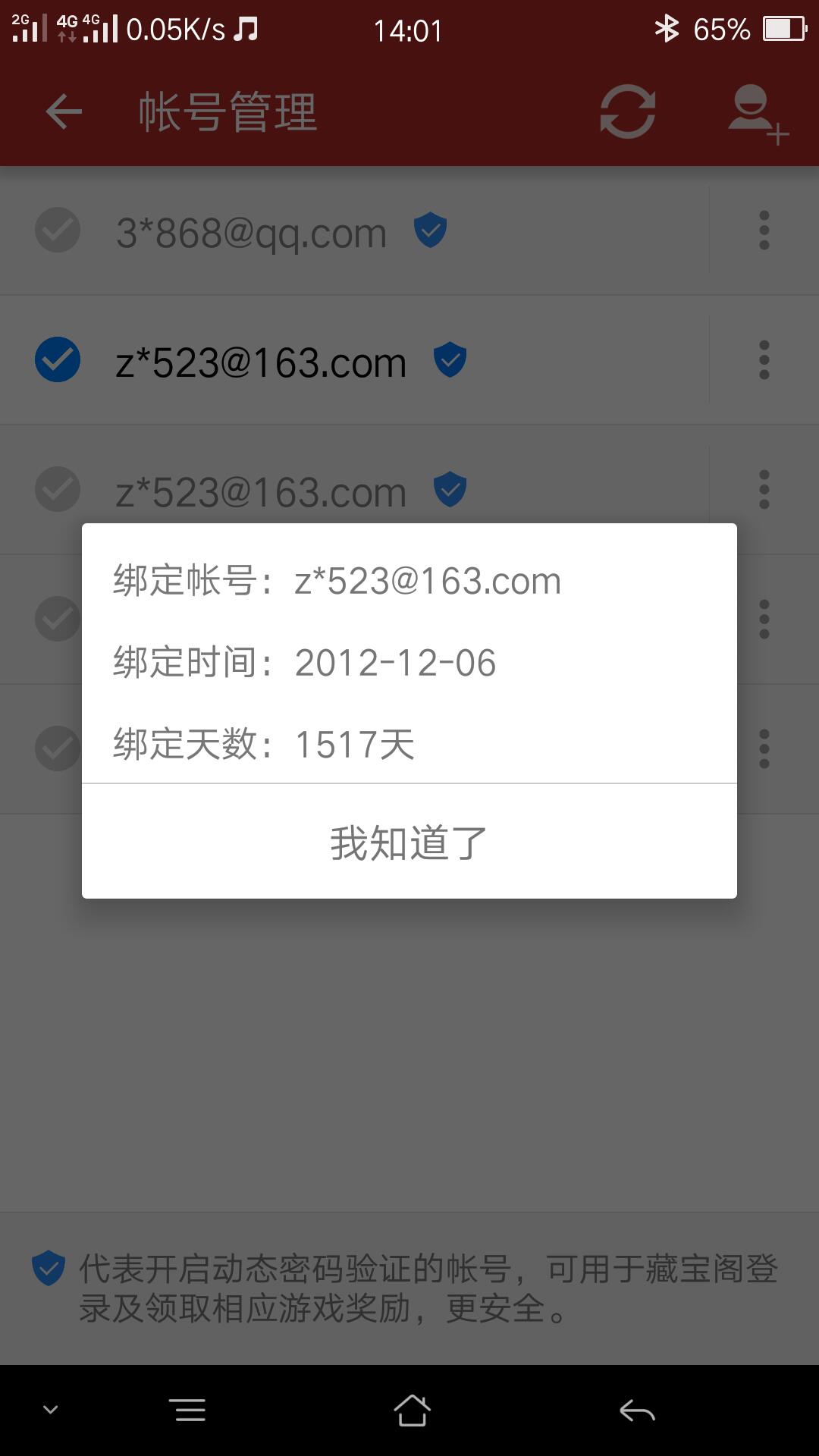Open the system home screen

412,1410
